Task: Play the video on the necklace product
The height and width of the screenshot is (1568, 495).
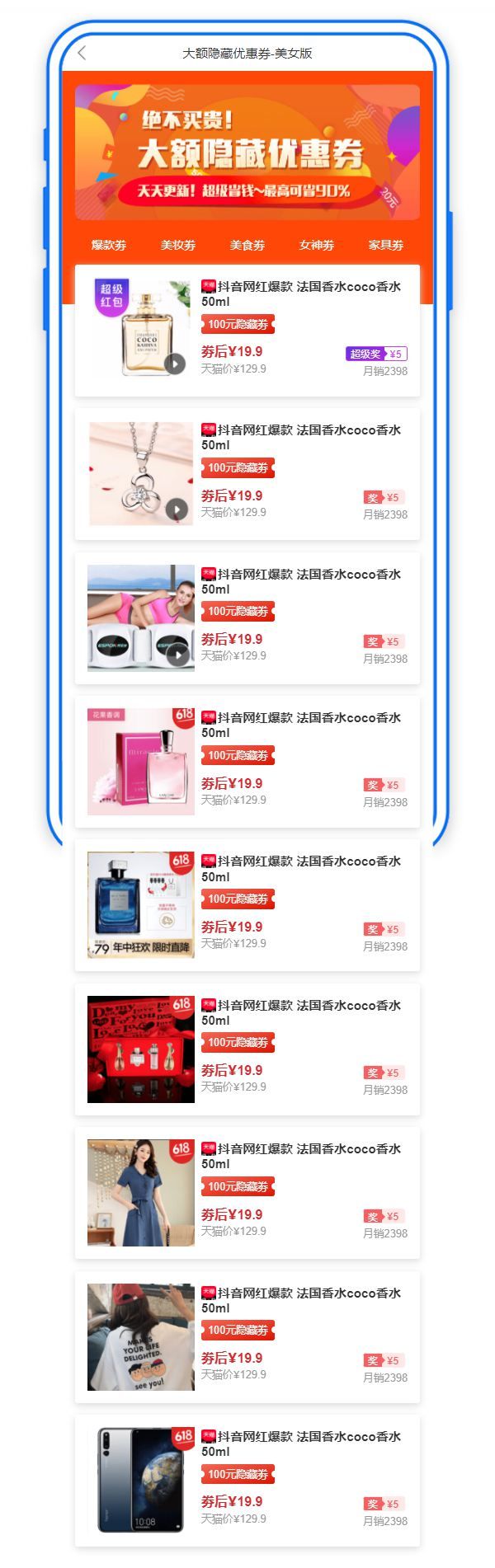Action: coord(177,509)
